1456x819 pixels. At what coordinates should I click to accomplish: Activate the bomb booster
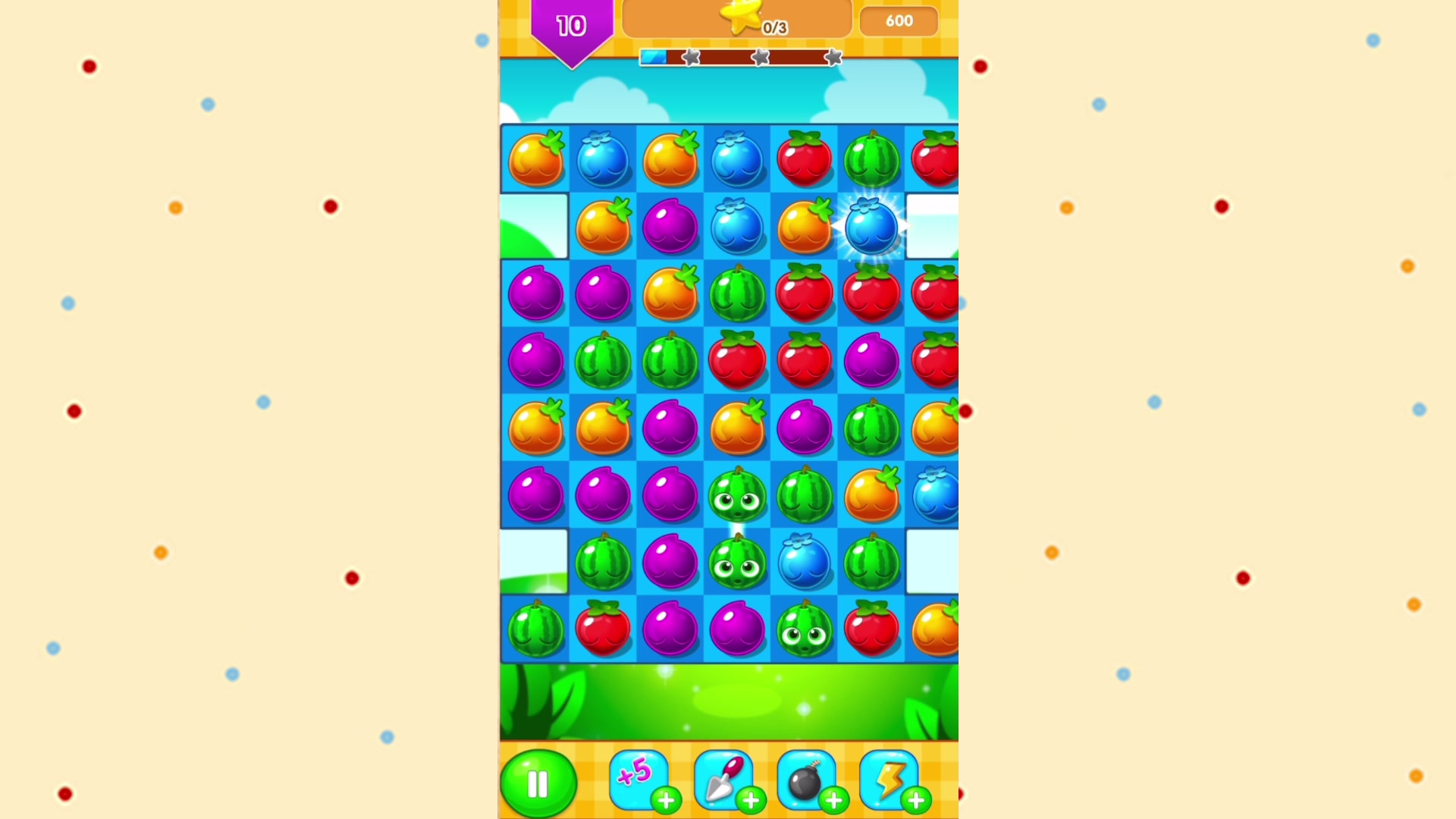pyautogui.click(x=805, y=779)
